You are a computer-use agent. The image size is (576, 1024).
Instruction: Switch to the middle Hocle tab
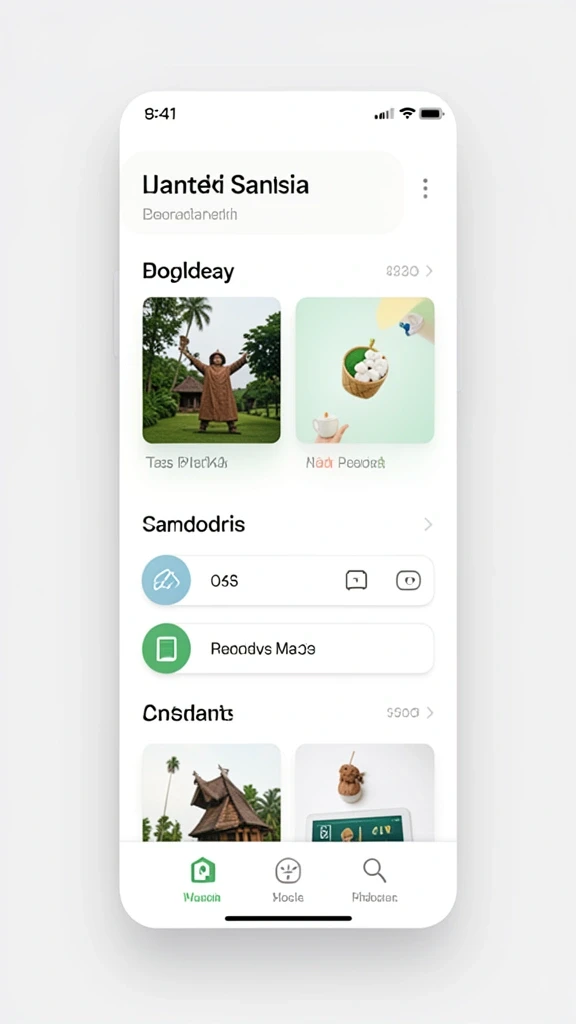(288, 879)
